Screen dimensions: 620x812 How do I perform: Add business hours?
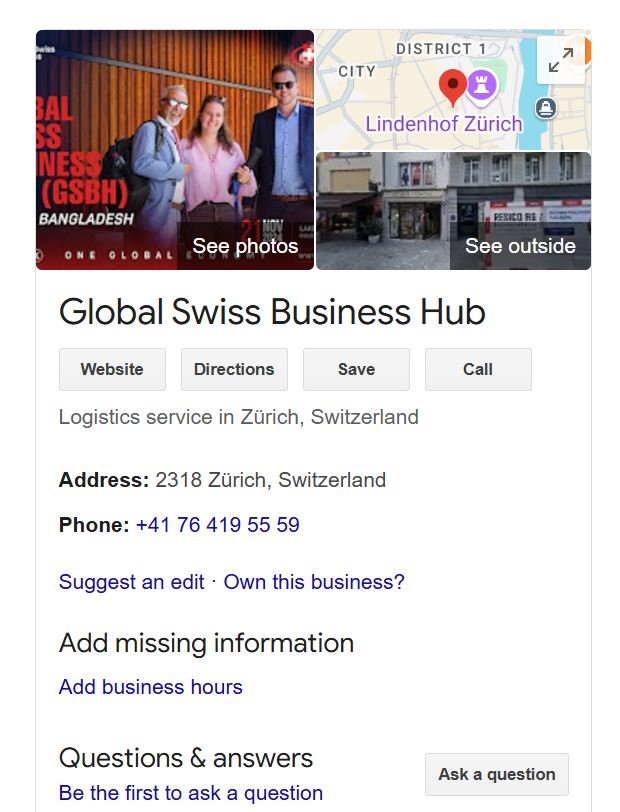tap(151, 687)
